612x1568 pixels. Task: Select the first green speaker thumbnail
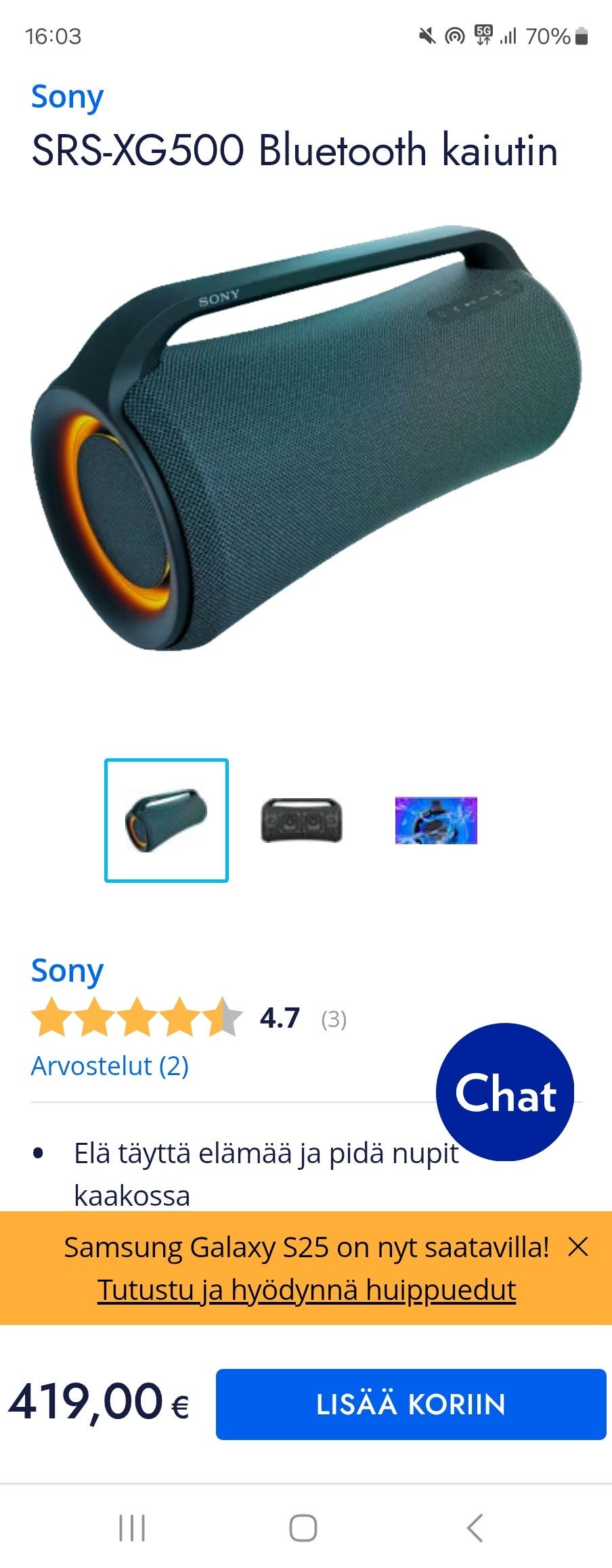click(x=167, y=820)
